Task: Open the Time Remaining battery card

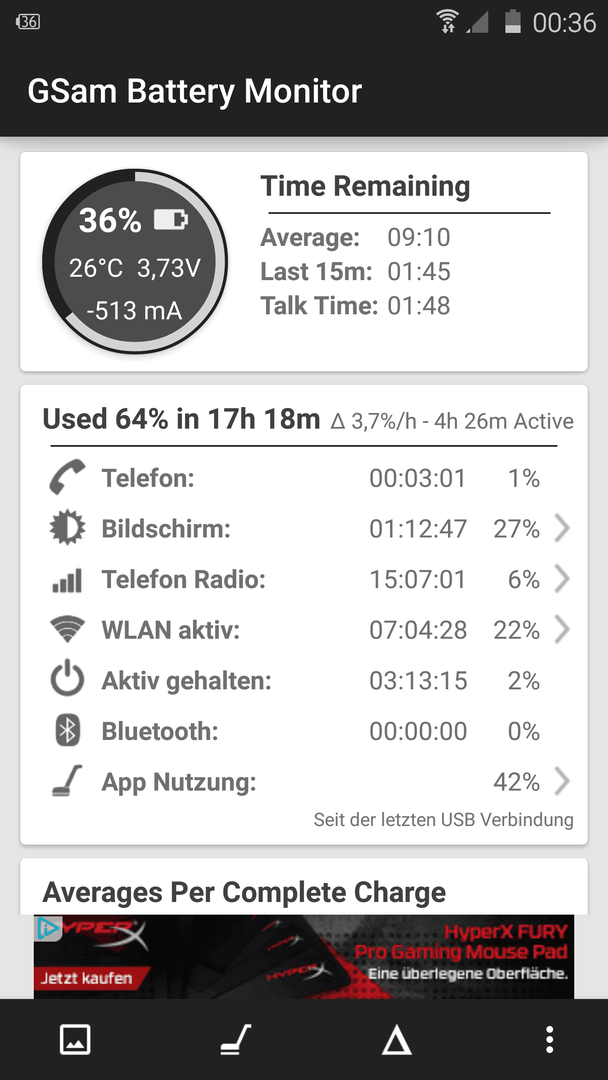Action: point(304,262)
